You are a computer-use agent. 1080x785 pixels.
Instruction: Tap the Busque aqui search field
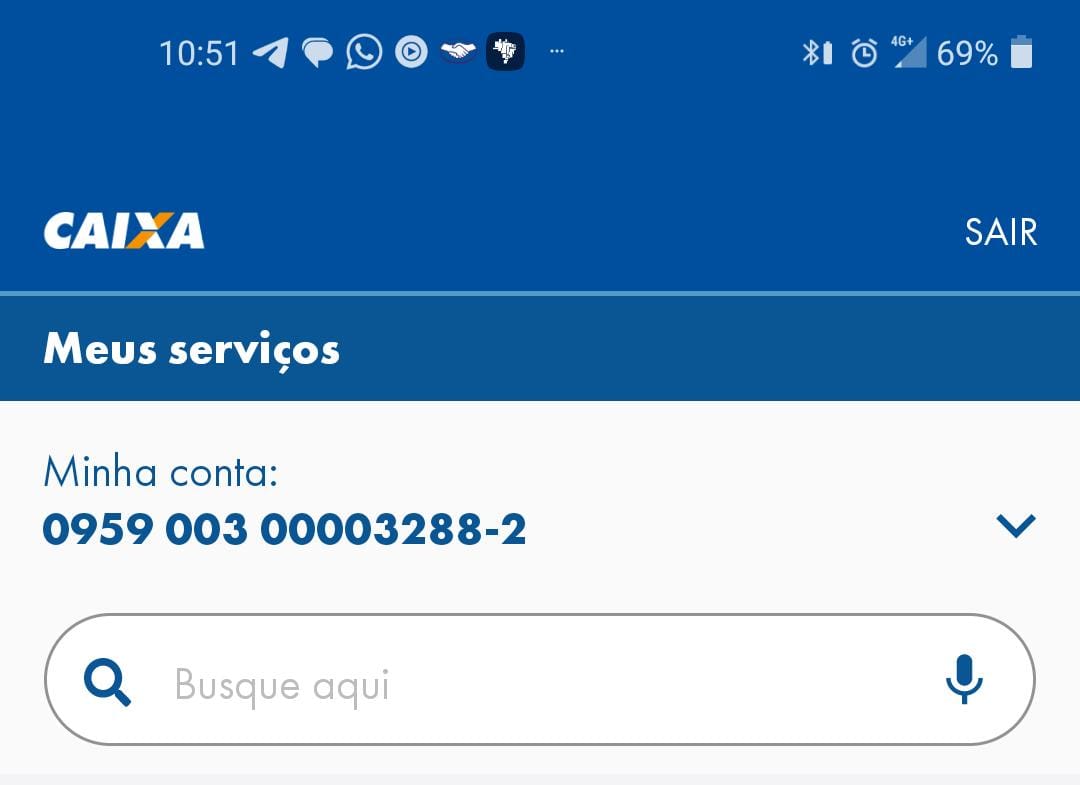coord(500,685)
